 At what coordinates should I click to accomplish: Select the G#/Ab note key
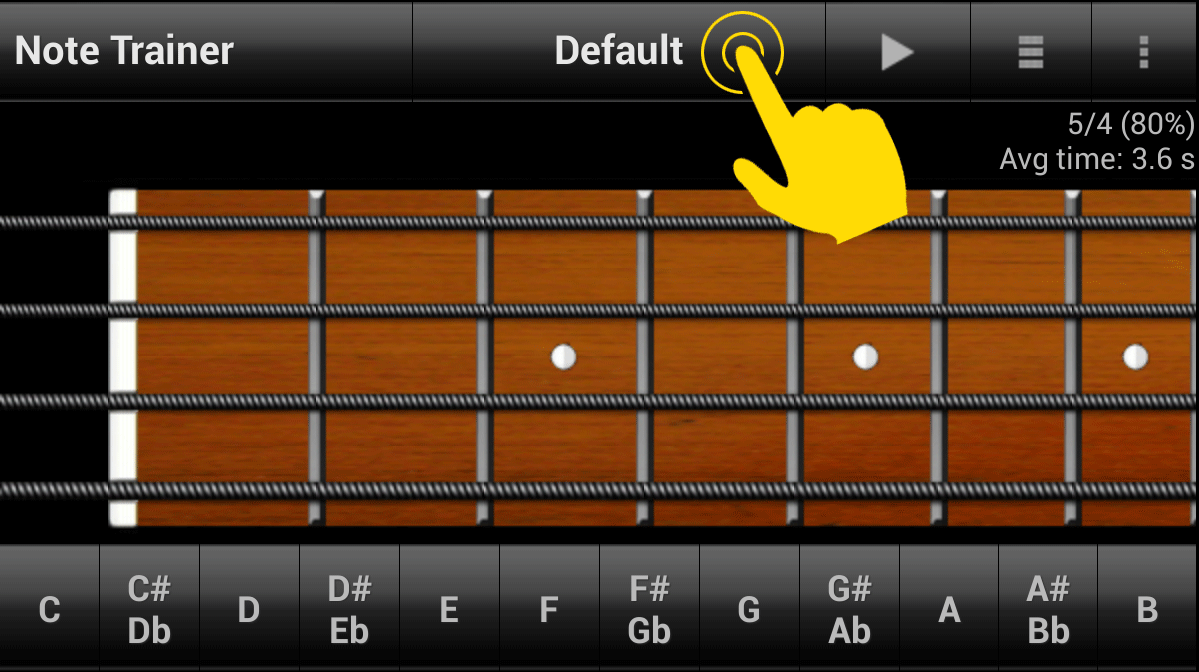pyautogui.click(x=849, y=609)
